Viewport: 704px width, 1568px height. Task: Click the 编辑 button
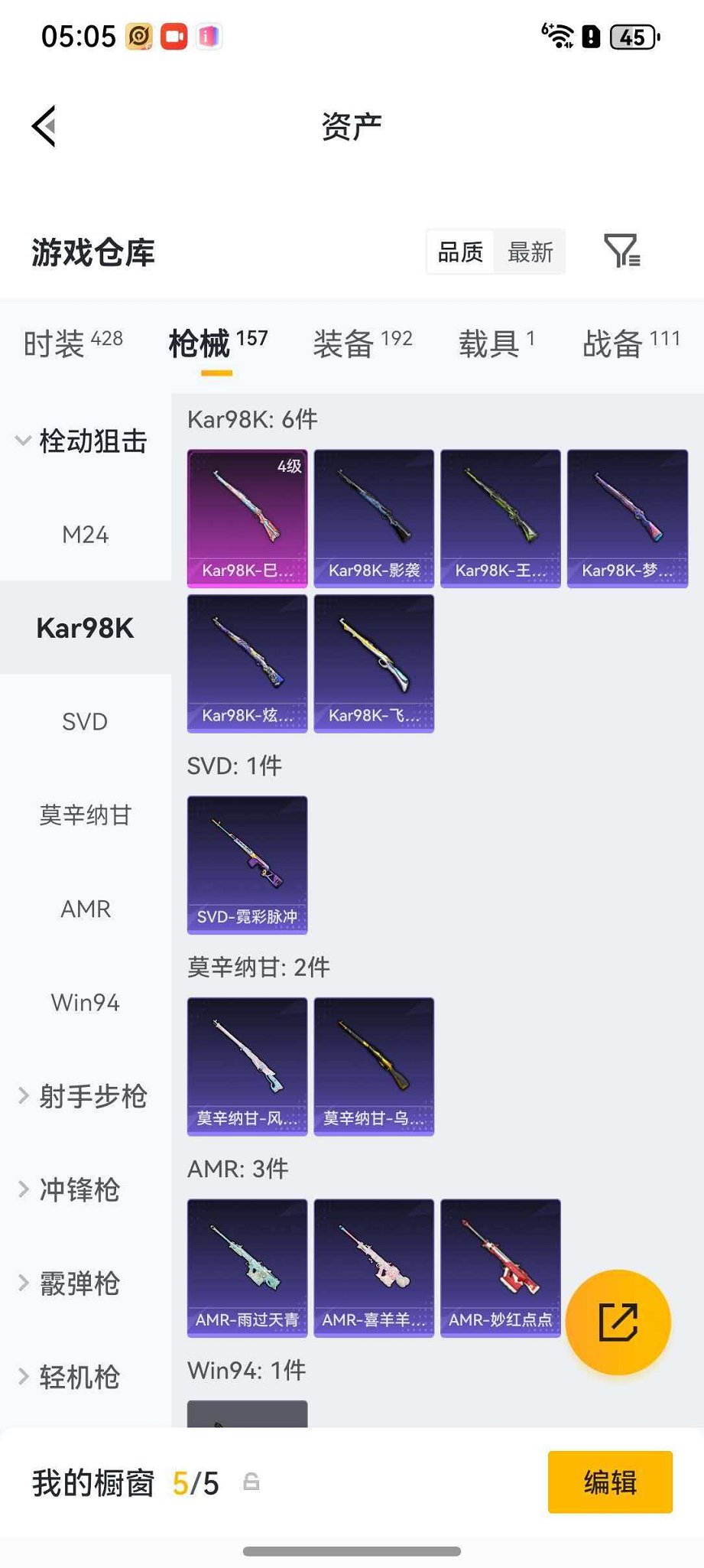609,1483
